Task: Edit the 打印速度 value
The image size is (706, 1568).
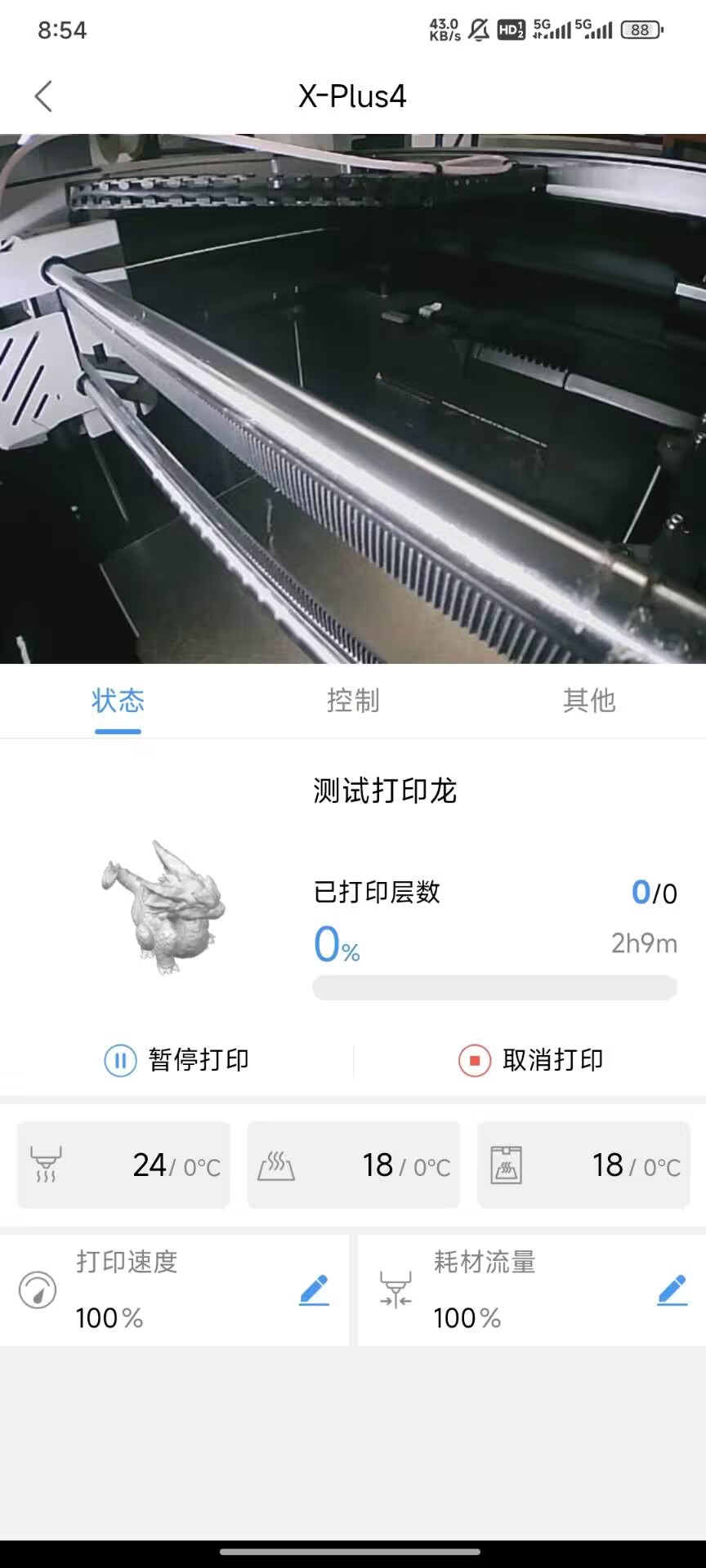Action: coord(314,1290)
